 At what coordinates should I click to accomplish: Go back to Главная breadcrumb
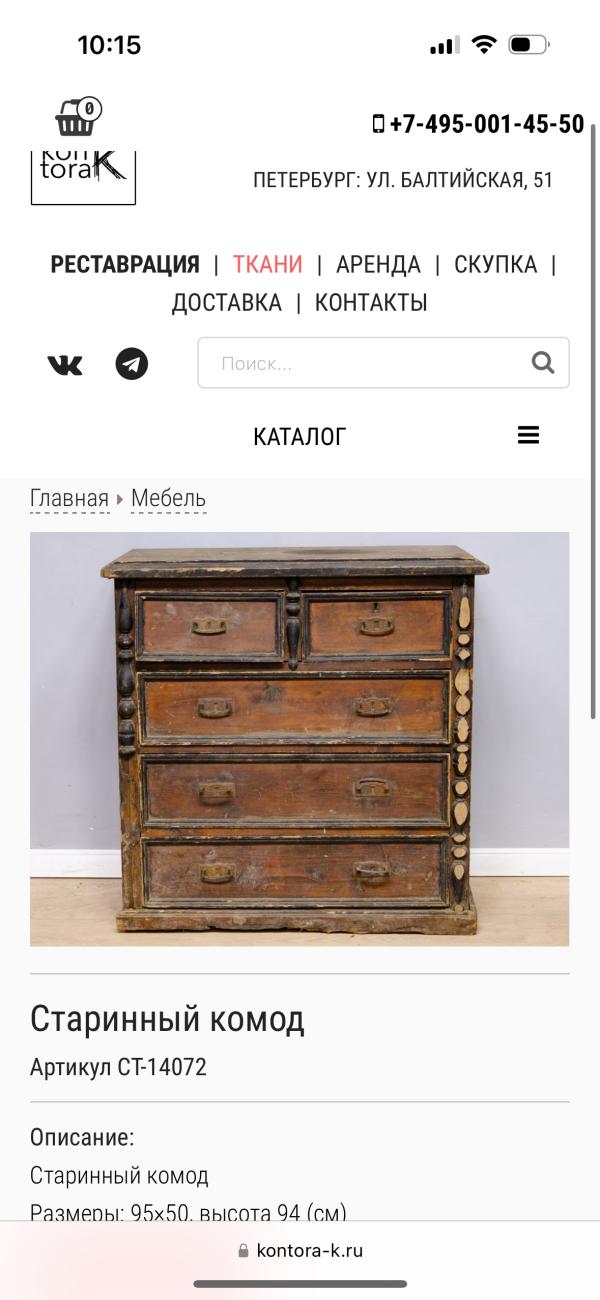(69, 498)
